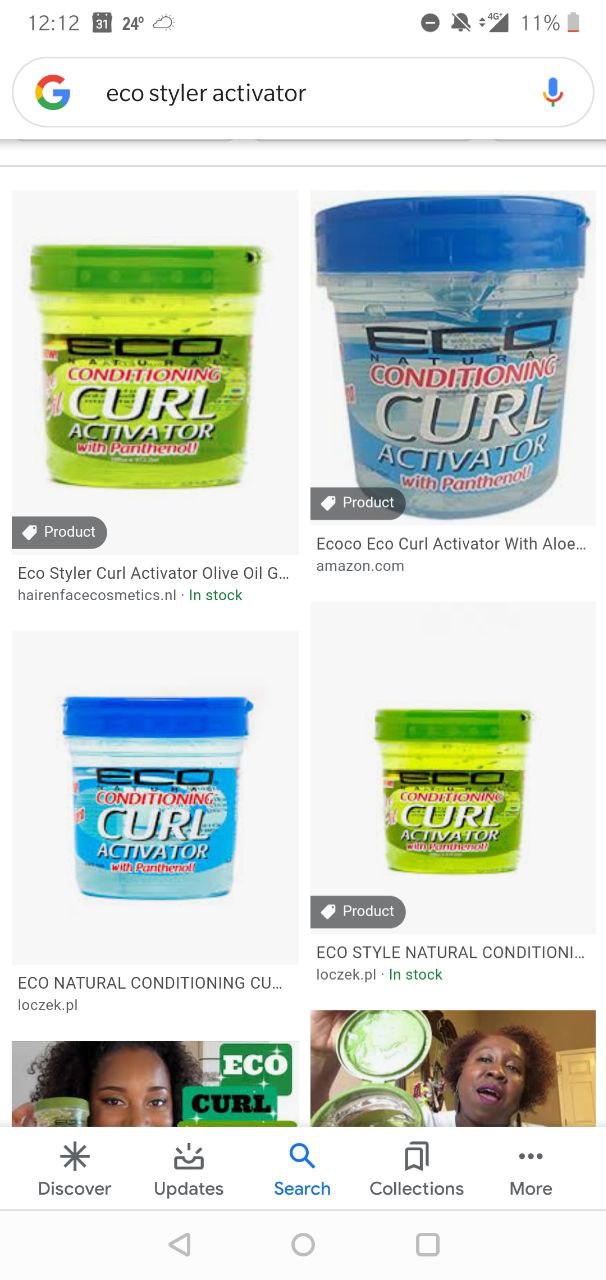Tap the system home button
Viewport: 606px width, 1280px height.
click(303, 1244)
